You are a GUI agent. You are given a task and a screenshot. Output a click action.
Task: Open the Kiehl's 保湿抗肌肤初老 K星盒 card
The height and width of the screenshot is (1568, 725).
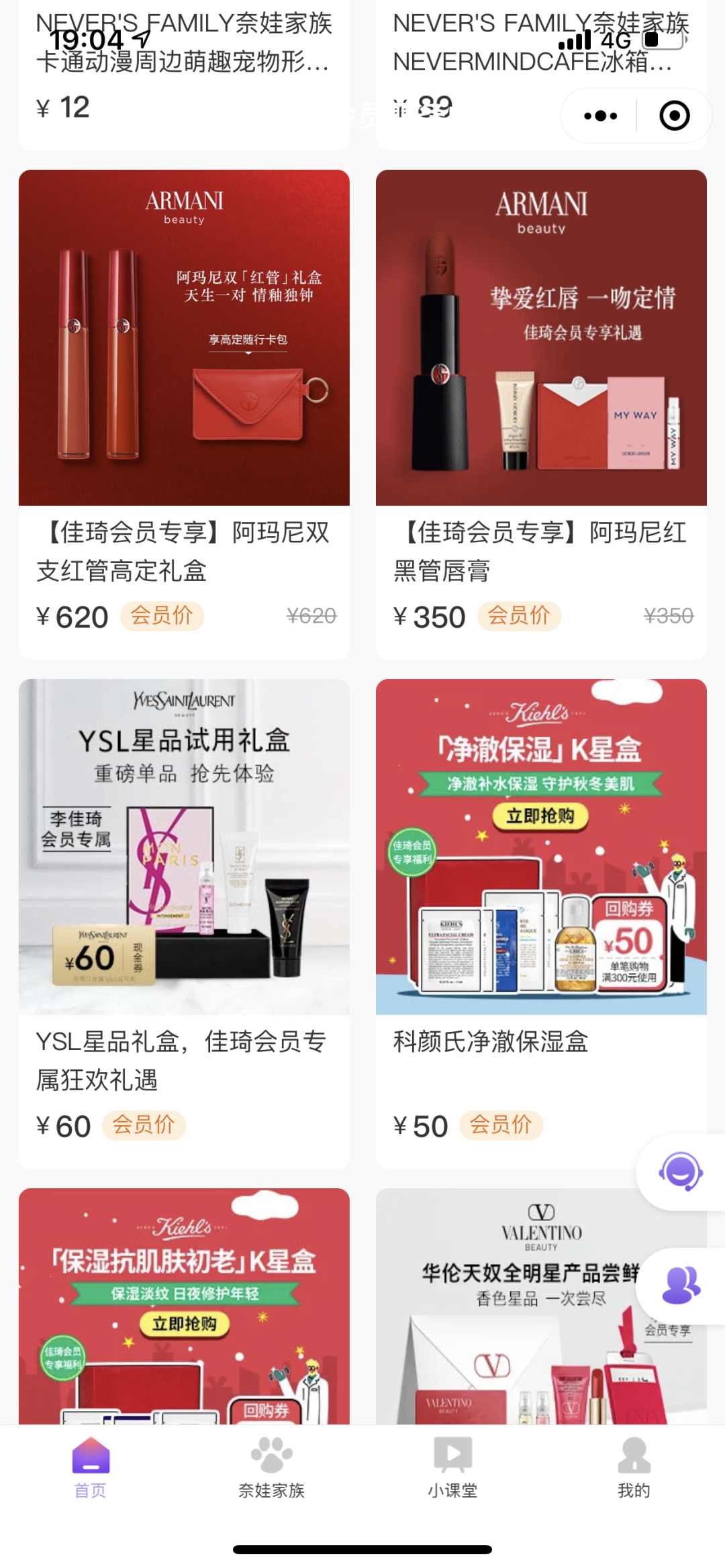click(x=184, y=1308)
